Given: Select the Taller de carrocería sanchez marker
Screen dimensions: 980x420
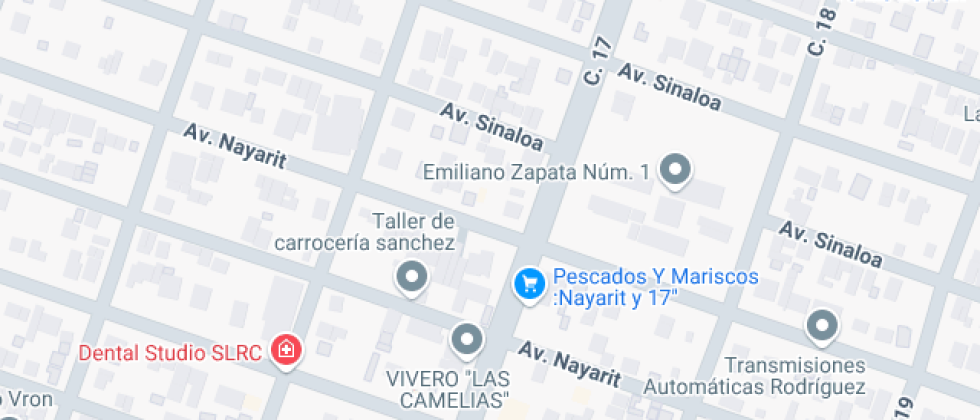Looking at the screenshot, I should point(412,277).
